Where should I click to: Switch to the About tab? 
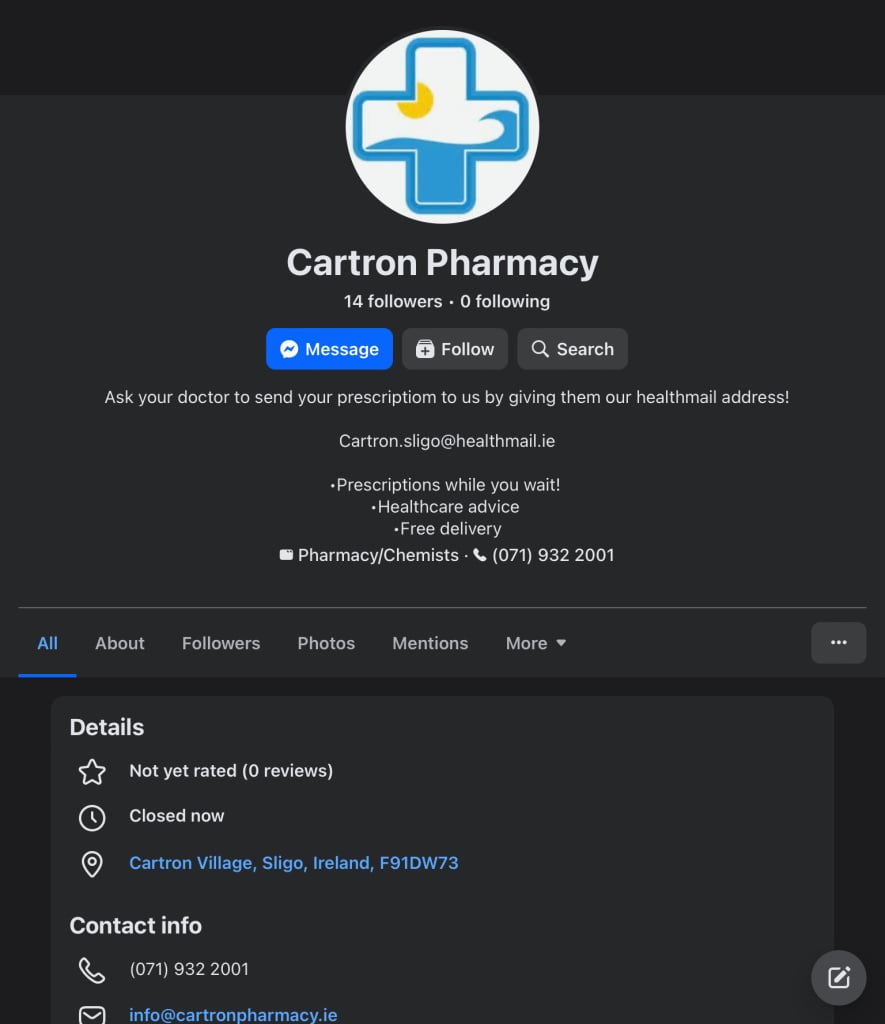[x=120, y=643]
